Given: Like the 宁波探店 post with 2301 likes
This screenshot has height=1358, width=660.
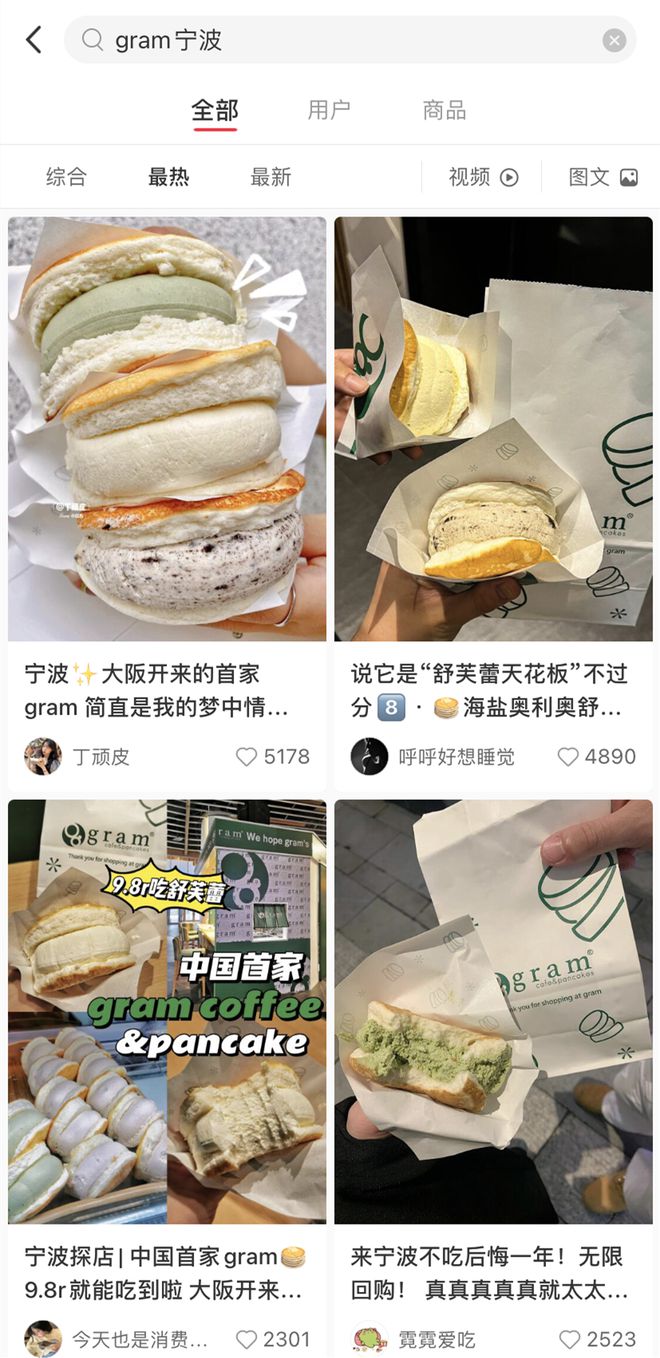Looking at the screenshot, I should pyautogui.click(x=246, y=1339).
